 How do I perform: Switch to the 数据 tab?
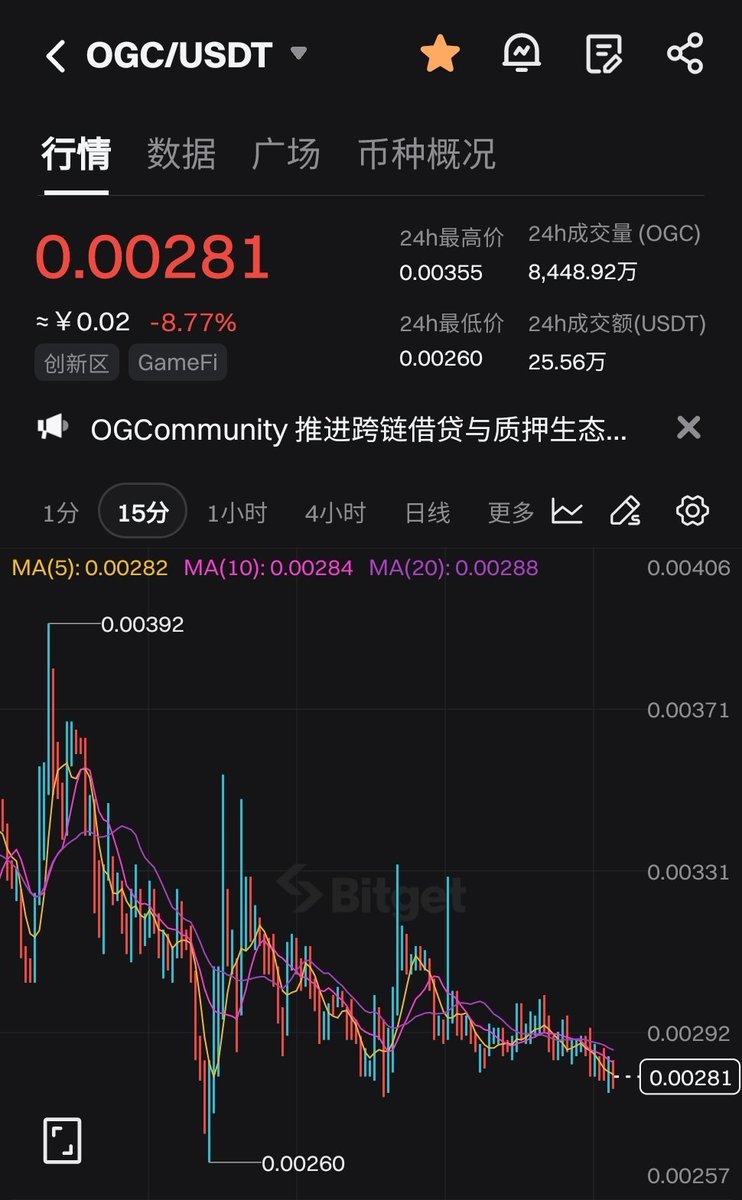tap(181, 154)
